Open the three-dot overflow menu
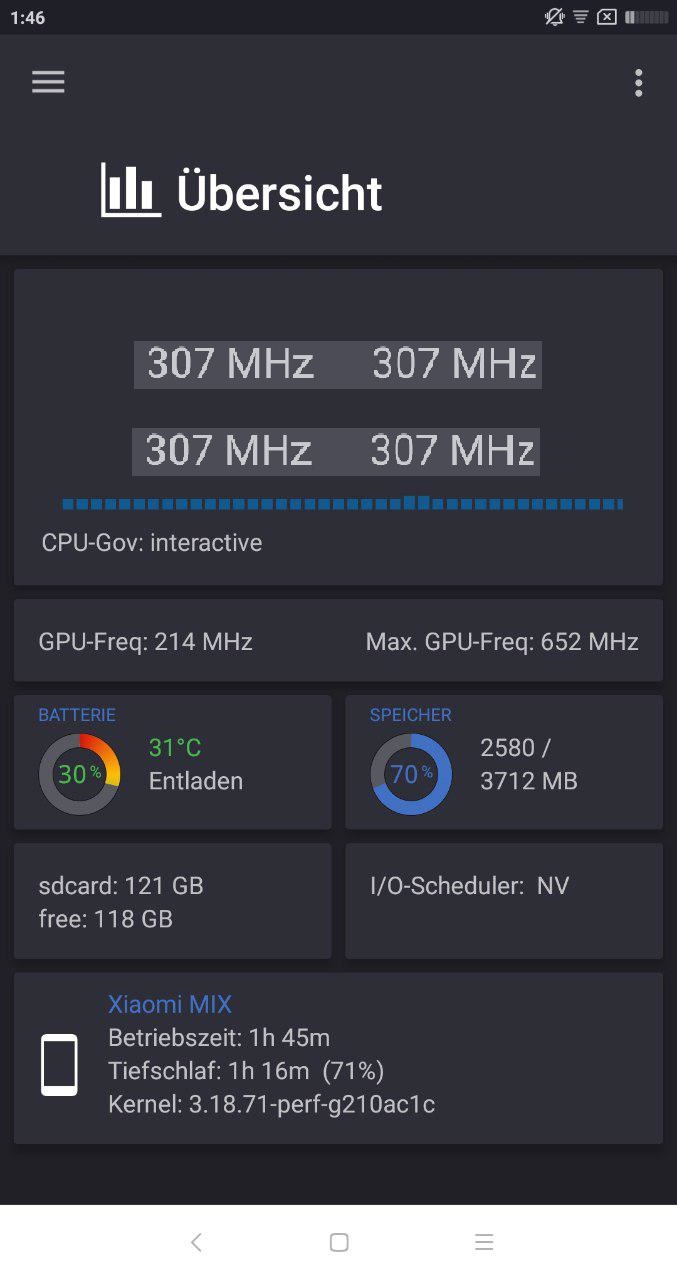The image size is (677, 1280). 639,83
